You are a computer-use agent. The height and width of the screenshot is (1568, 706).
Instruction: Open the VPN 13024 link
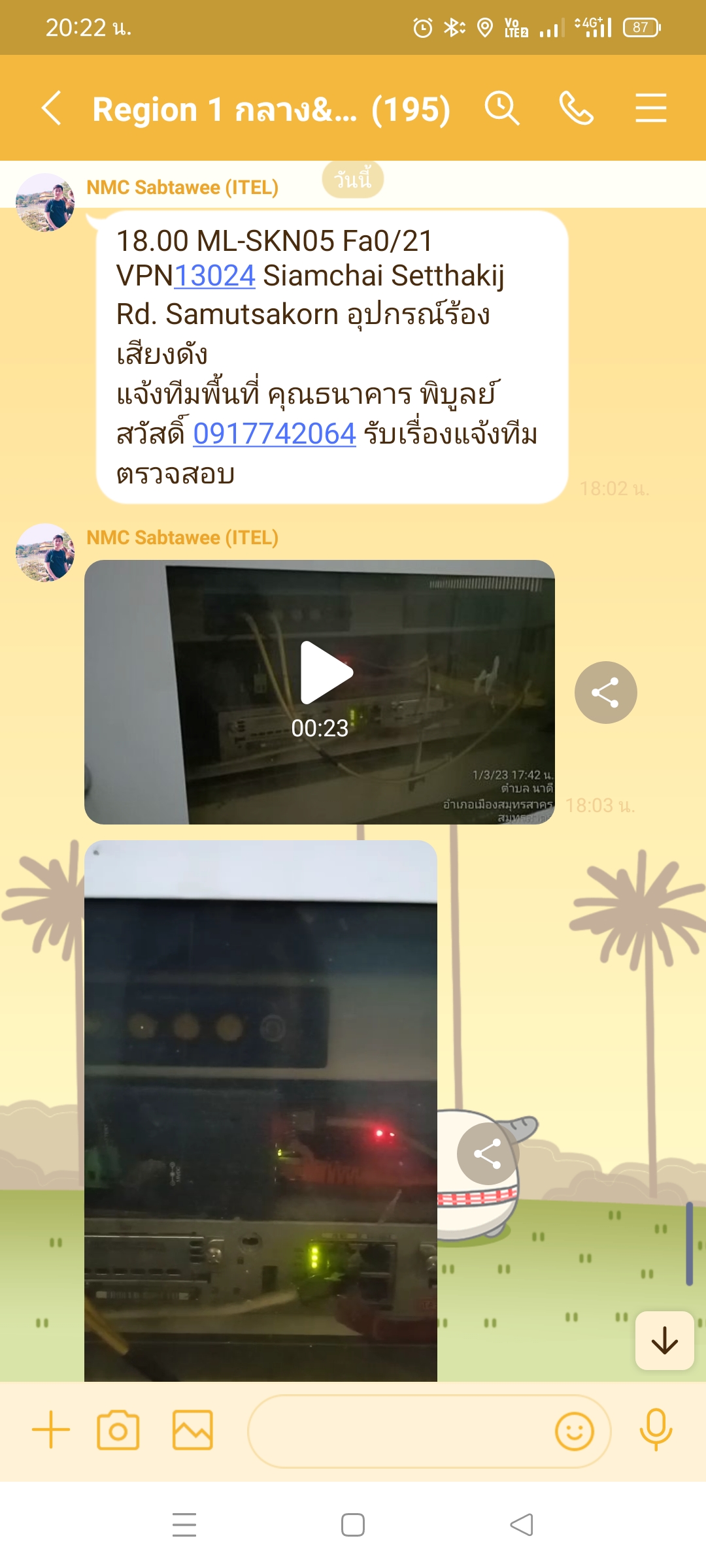click(214, 276)
